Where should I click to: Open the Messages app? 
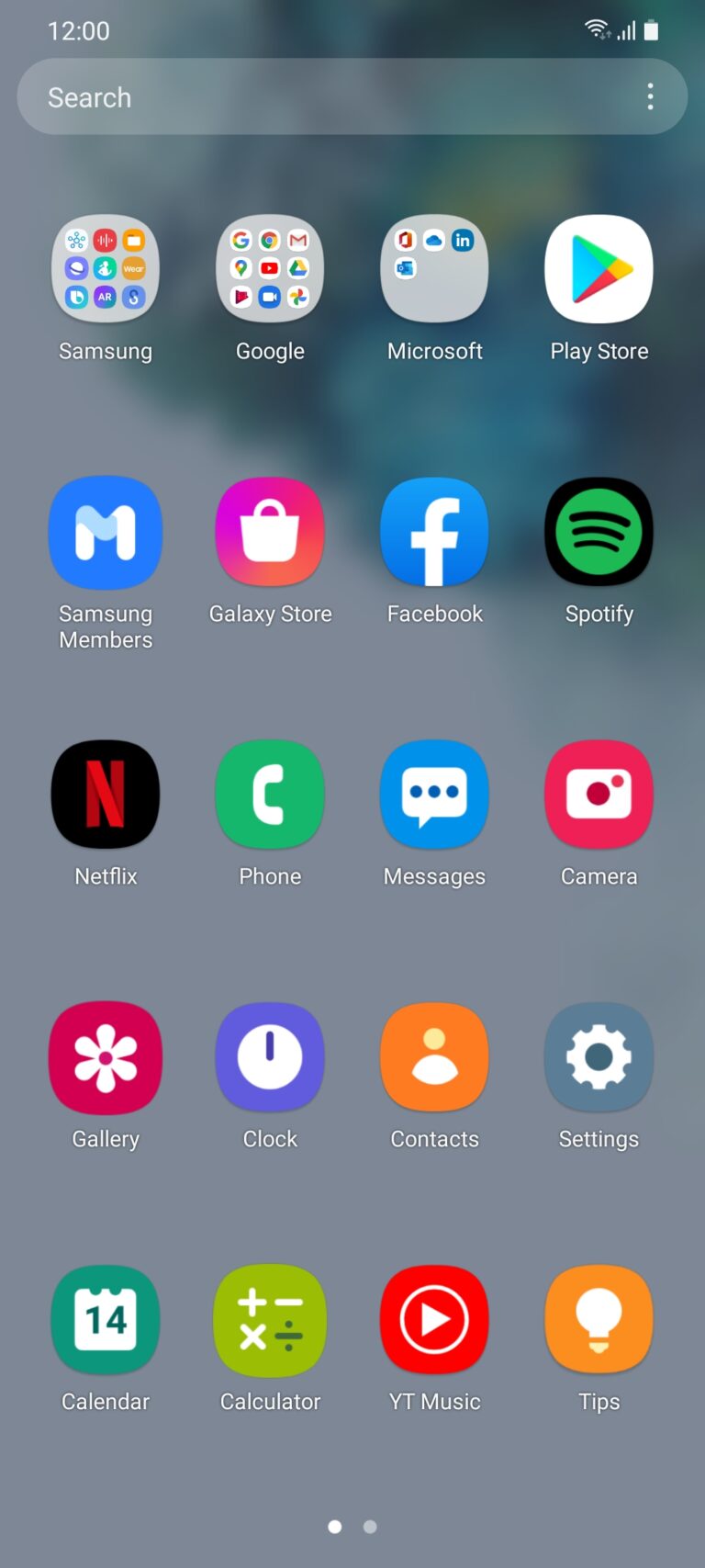(434, 794)
